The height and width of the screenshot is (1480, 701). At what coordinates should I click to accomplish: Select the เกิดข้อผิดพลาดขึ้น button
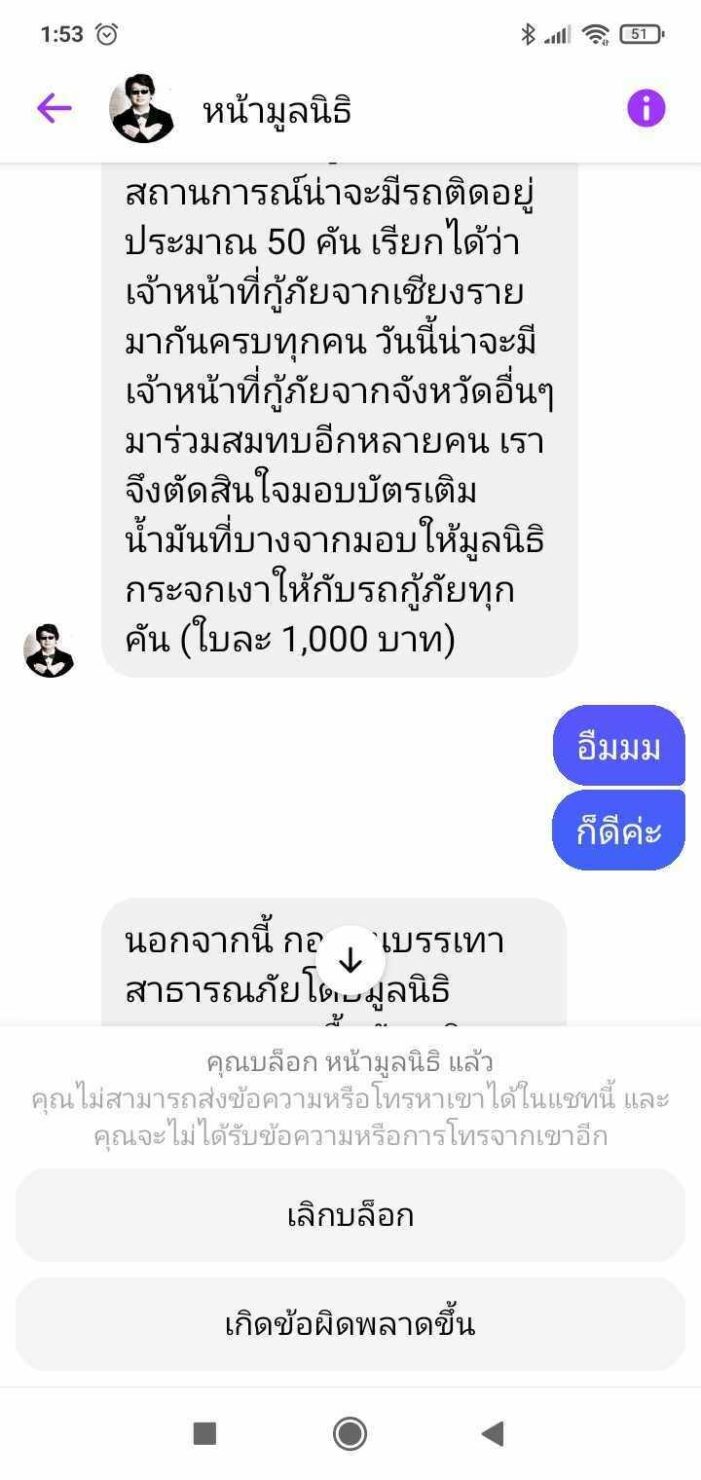click(350, 1324)
